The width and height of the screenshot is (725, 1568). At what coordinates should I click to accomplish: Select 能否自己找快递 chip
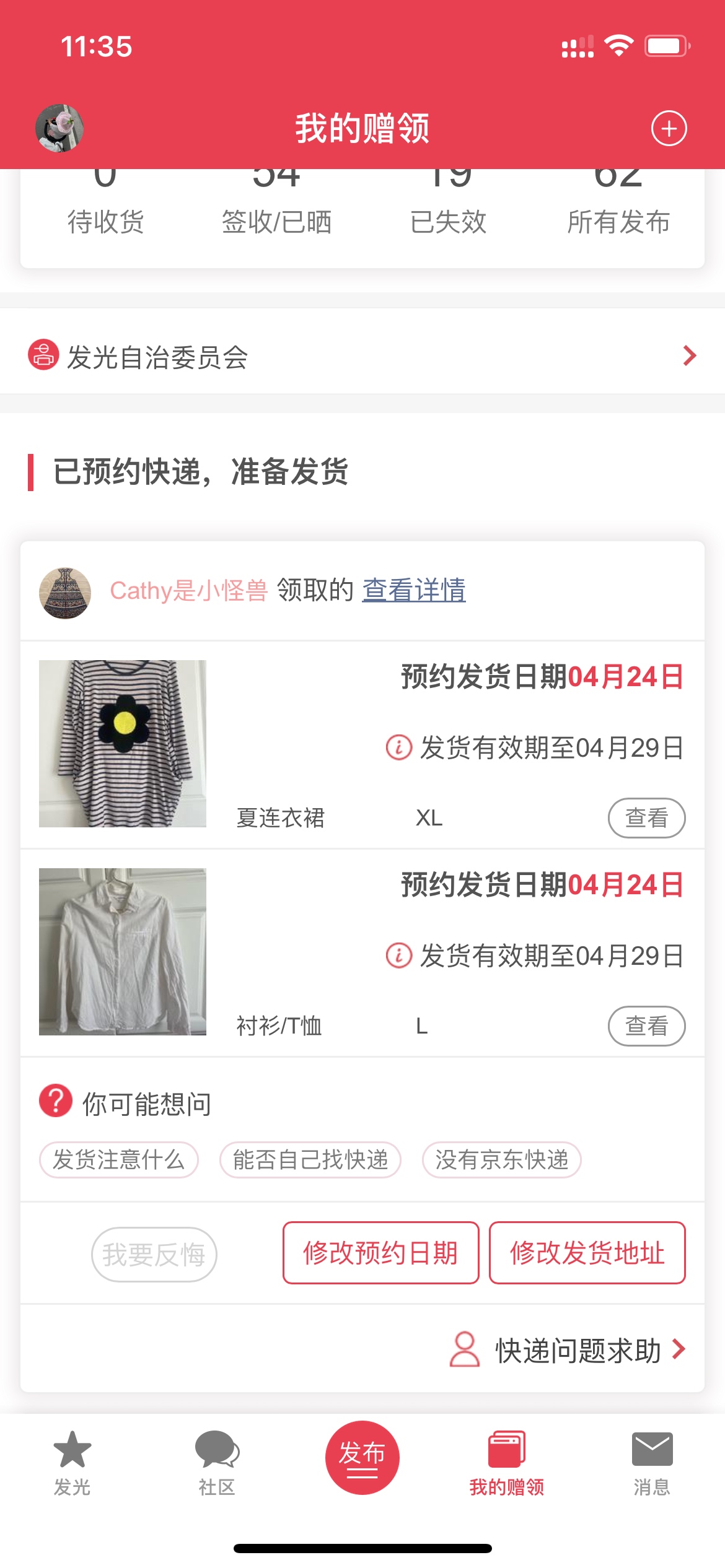point(310,1160)
